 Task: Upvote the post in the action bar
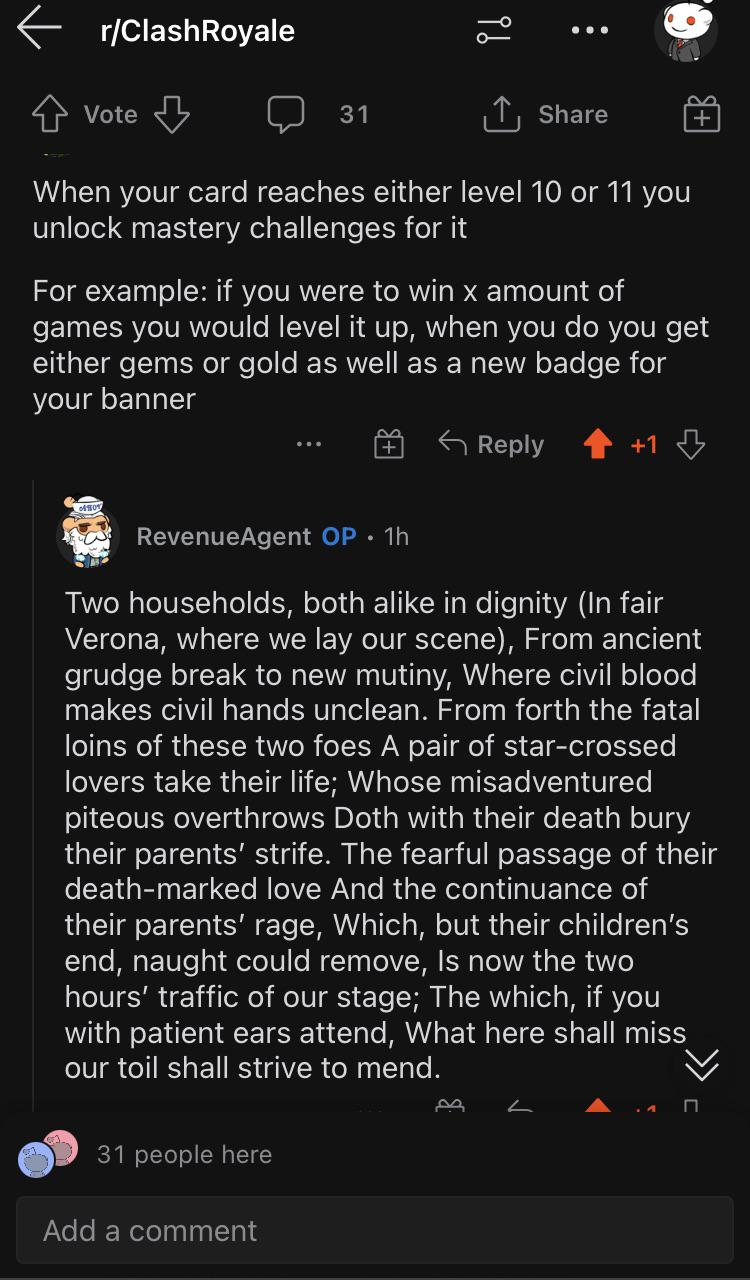50,115
